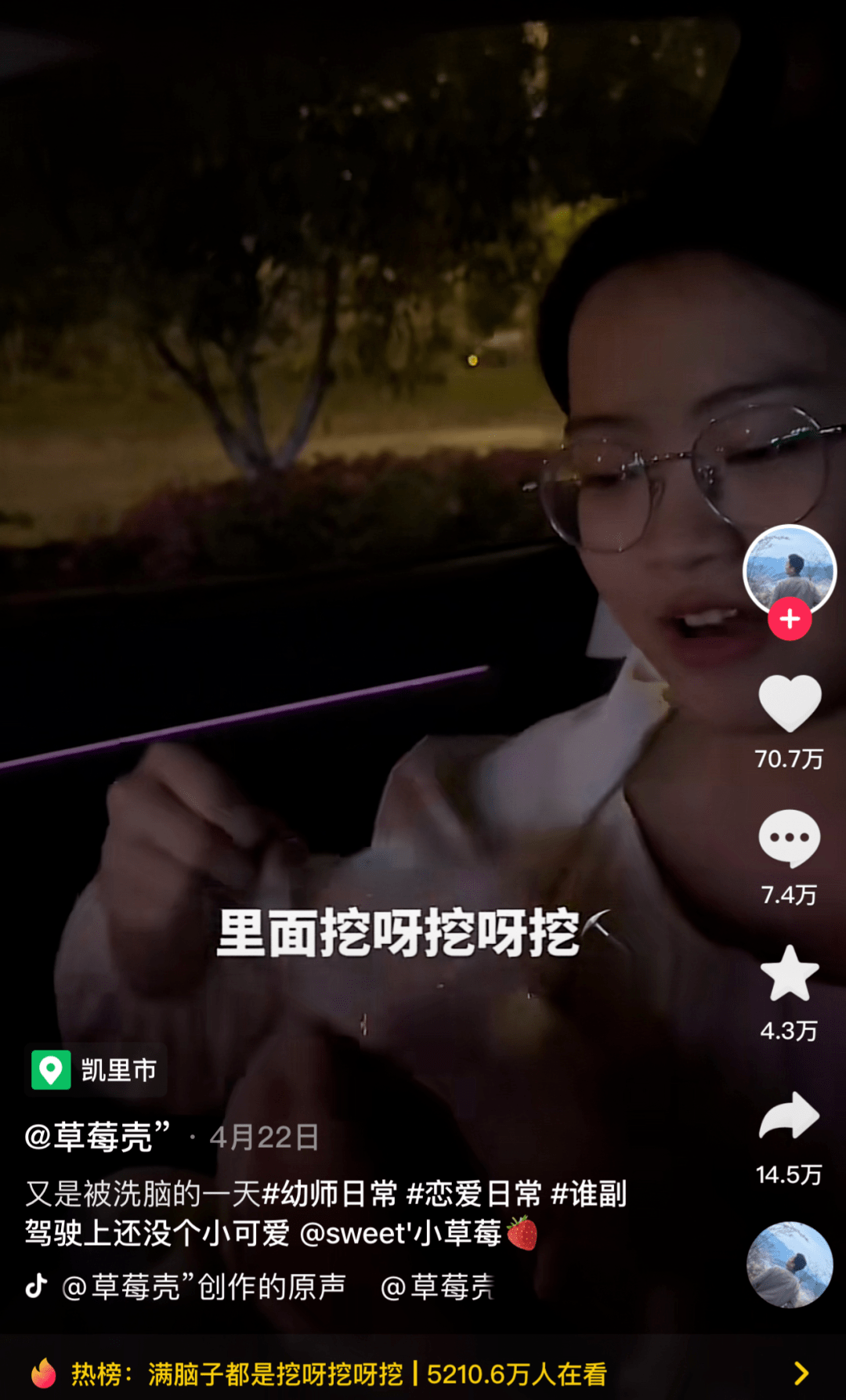Add video to favorites with the star

[789, 974]
